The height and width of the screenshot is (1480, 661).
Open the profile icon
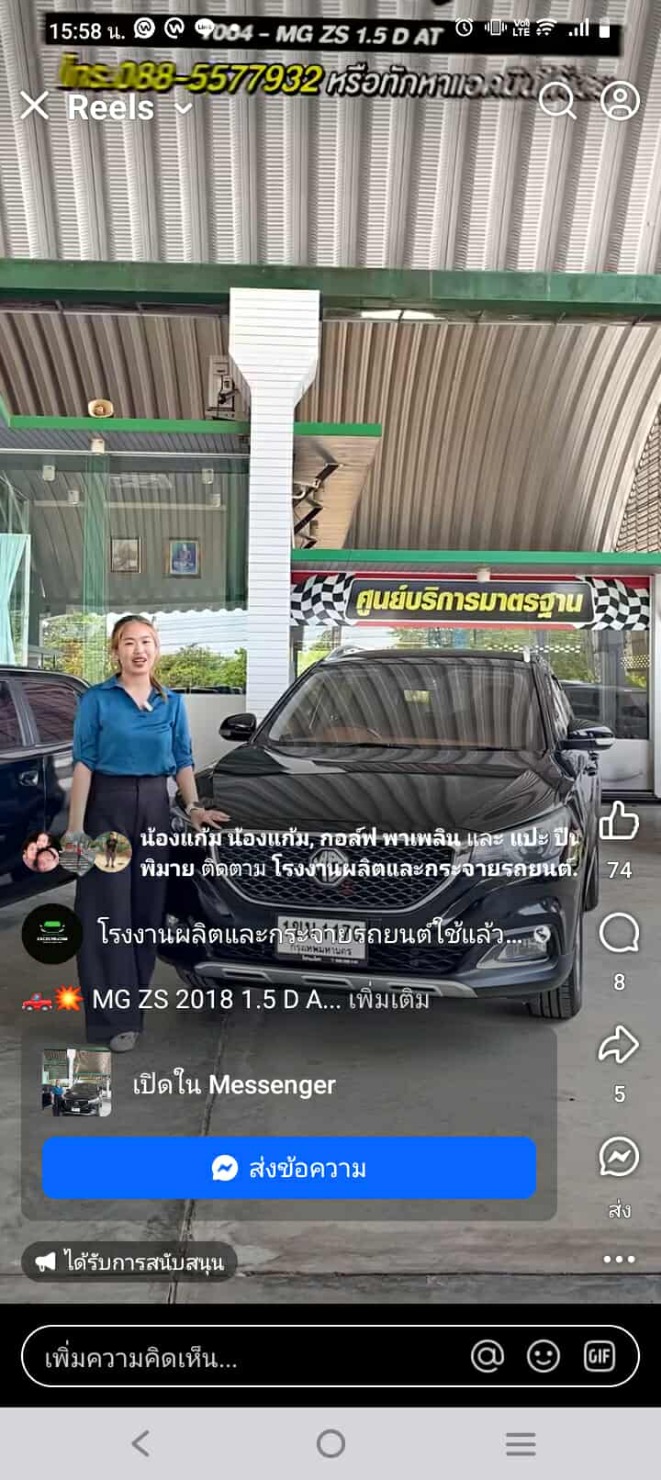point(620,100)
